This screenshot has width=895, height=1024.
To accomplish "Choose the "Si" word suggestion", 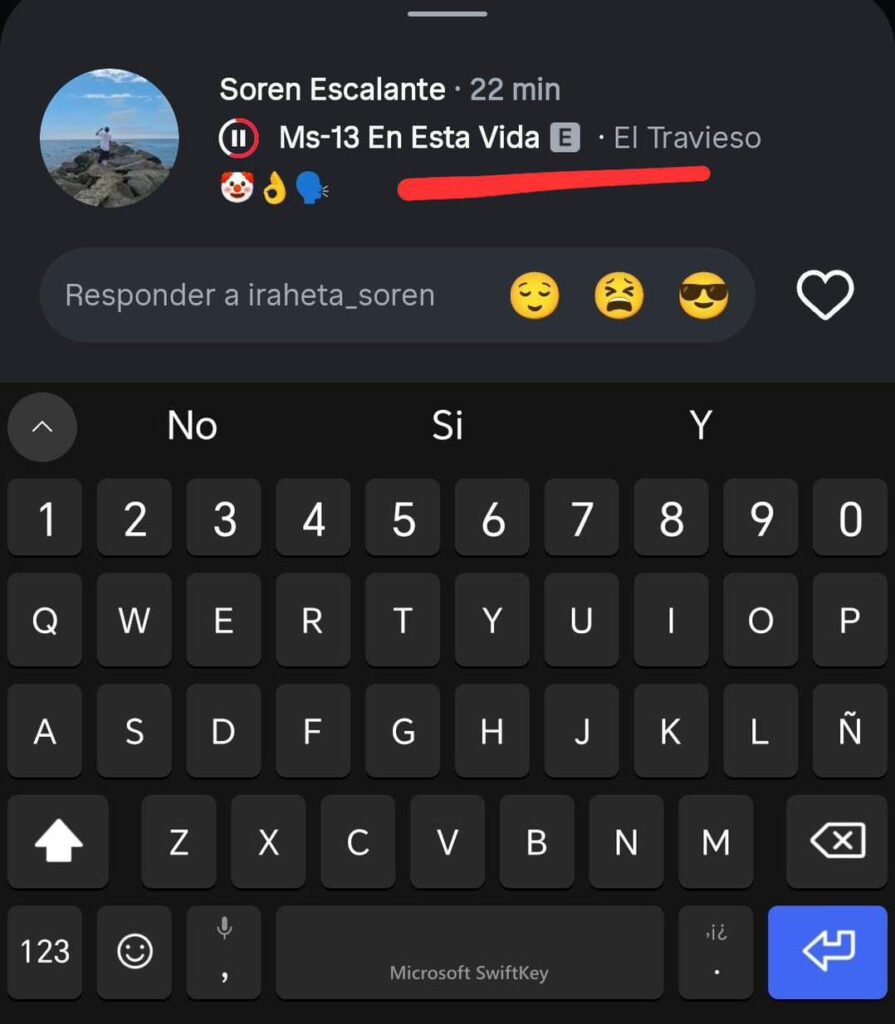I will click(x=447, y=426).
